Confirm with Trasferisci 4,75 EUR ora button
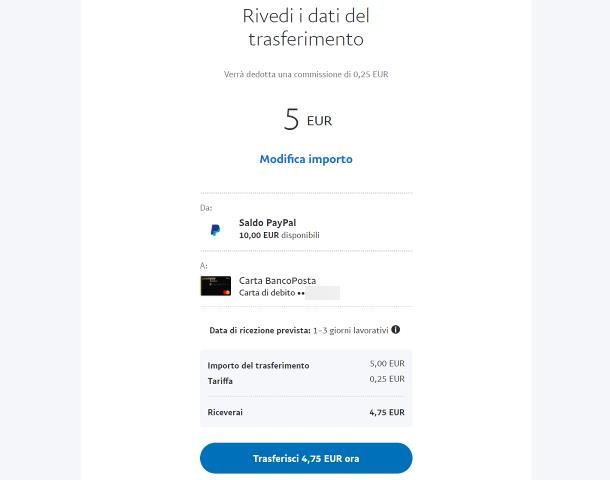610x480 pixels. click(305, 458)
